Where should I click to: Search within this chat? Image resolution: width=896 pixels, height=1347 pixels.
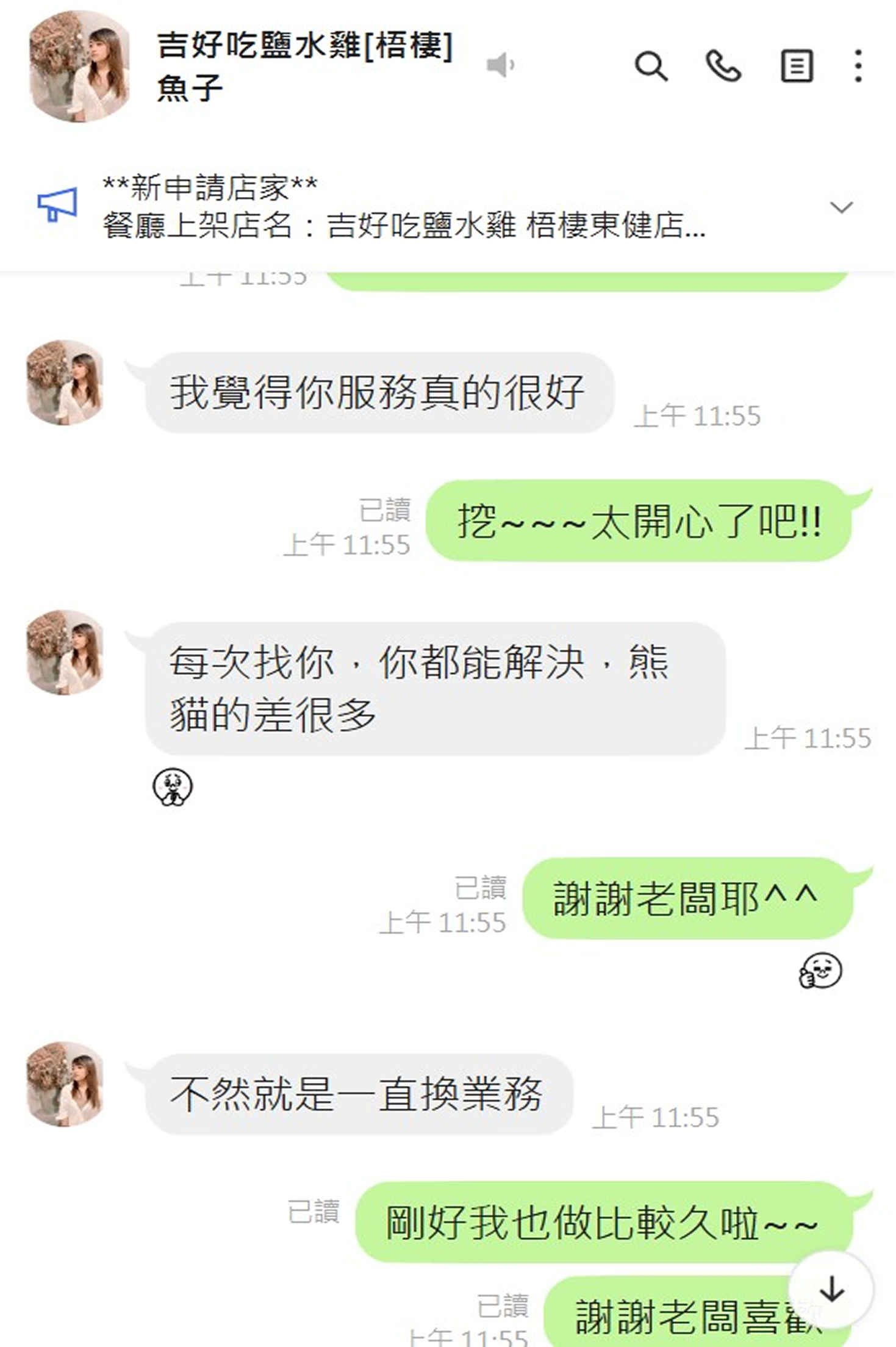[x=651, y=66]
